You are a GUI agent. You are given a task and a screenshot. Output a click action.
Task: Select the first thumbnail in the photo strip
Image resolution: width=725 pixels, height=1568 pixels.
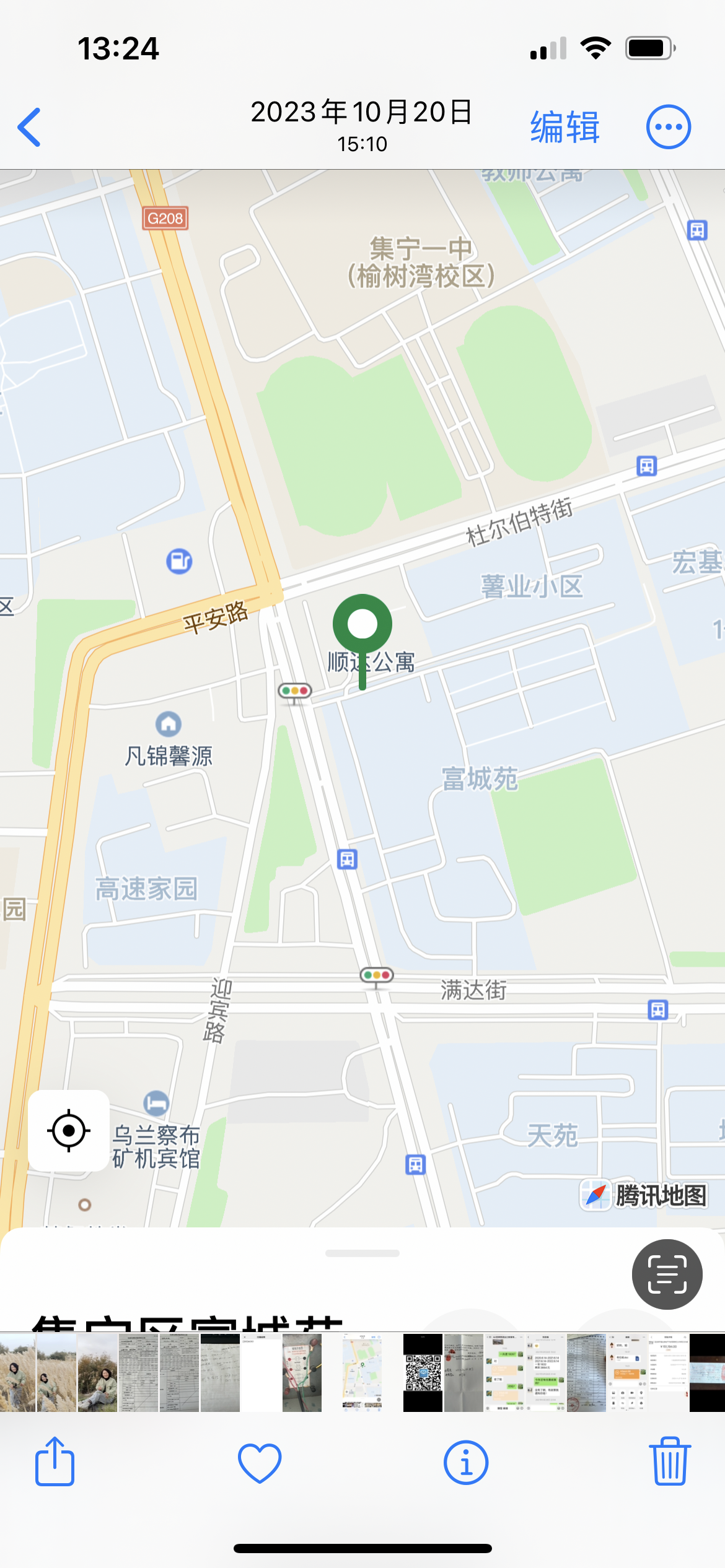click(x=17, y=1373)
